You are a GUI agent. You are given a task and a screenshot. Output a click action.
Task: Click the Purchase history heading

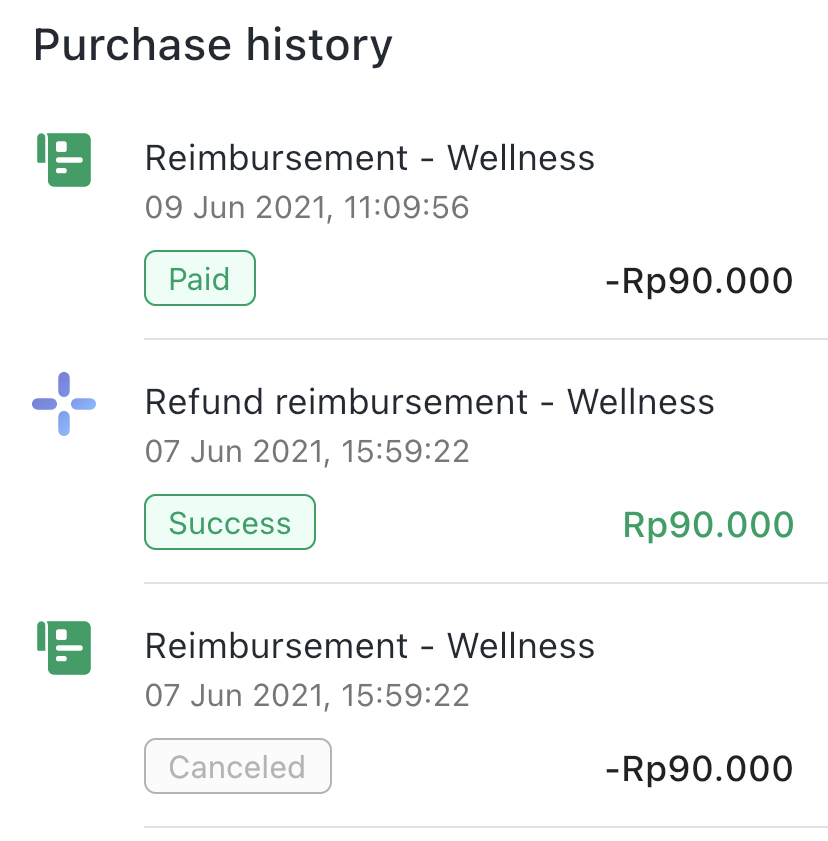[213, 44]
